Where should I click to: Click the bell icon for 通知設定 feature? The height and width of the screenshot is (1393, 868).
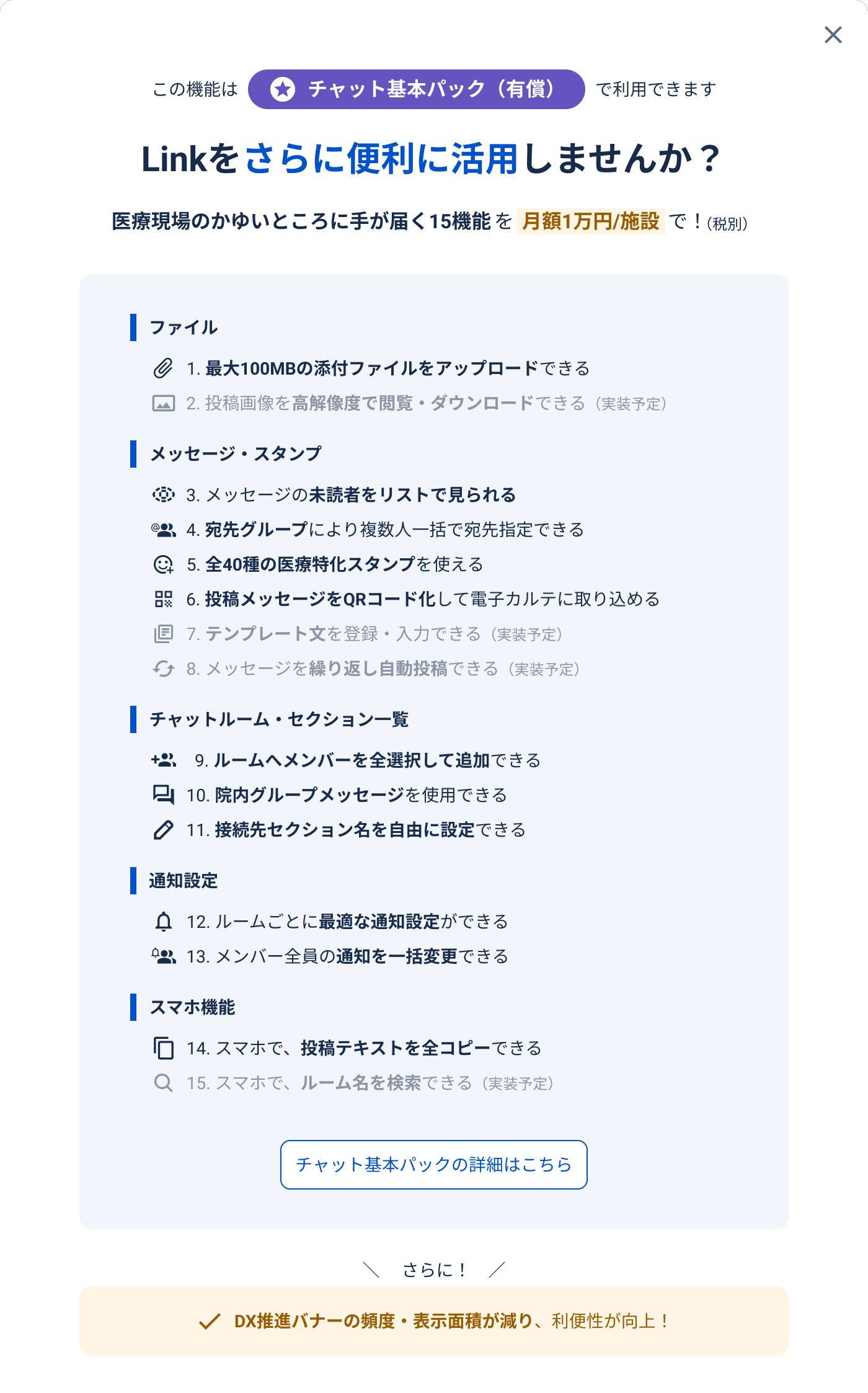164,922
